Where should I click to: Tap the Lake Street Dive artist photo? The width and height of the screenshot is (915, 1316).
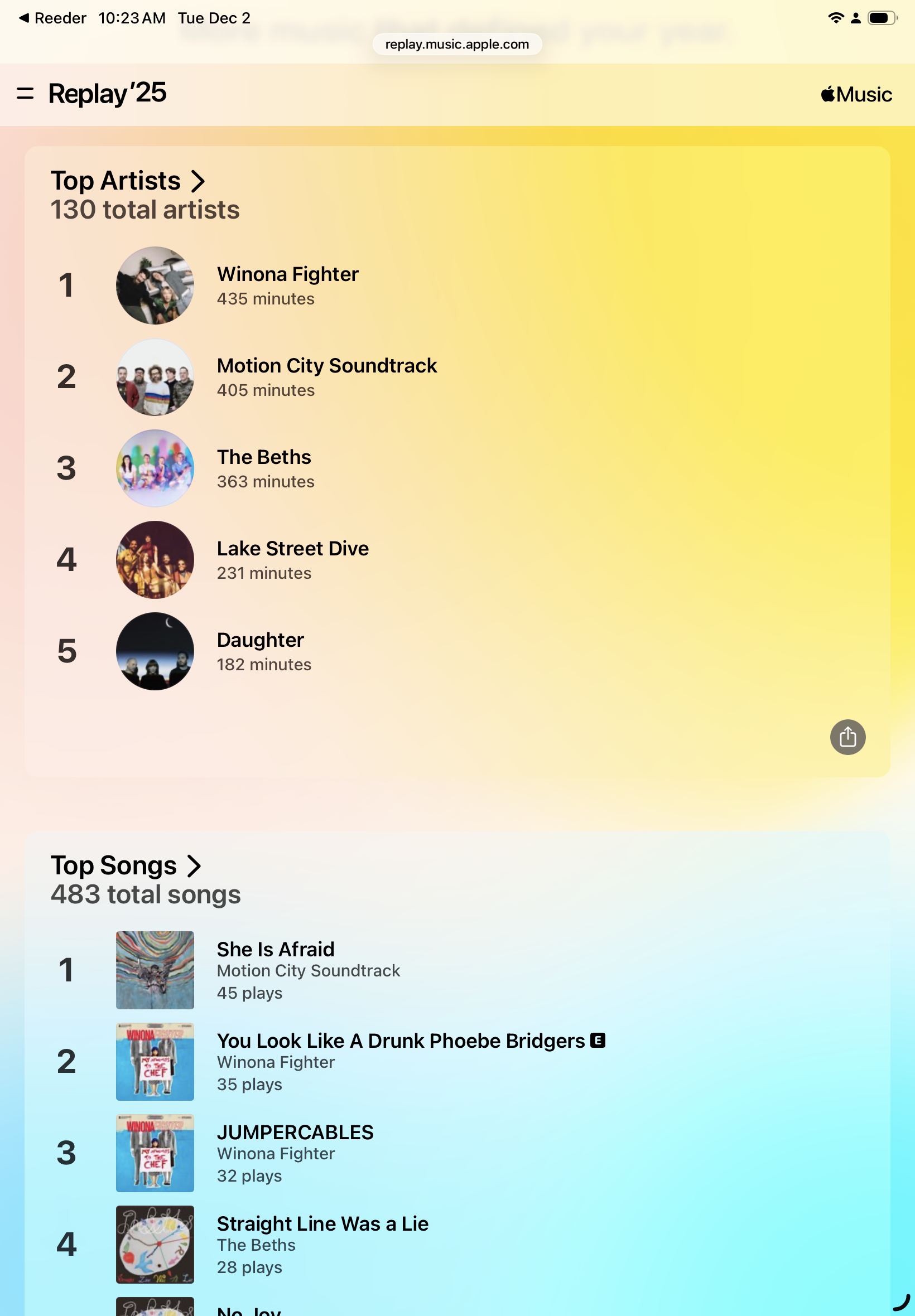pos(155,560)
